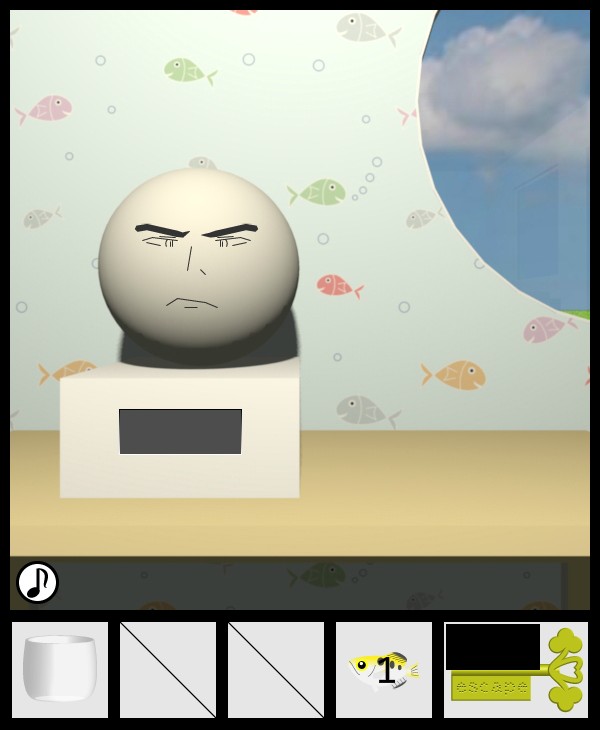Select the white cup in inventory
The image size is (600, 730).
pos(60,669)
